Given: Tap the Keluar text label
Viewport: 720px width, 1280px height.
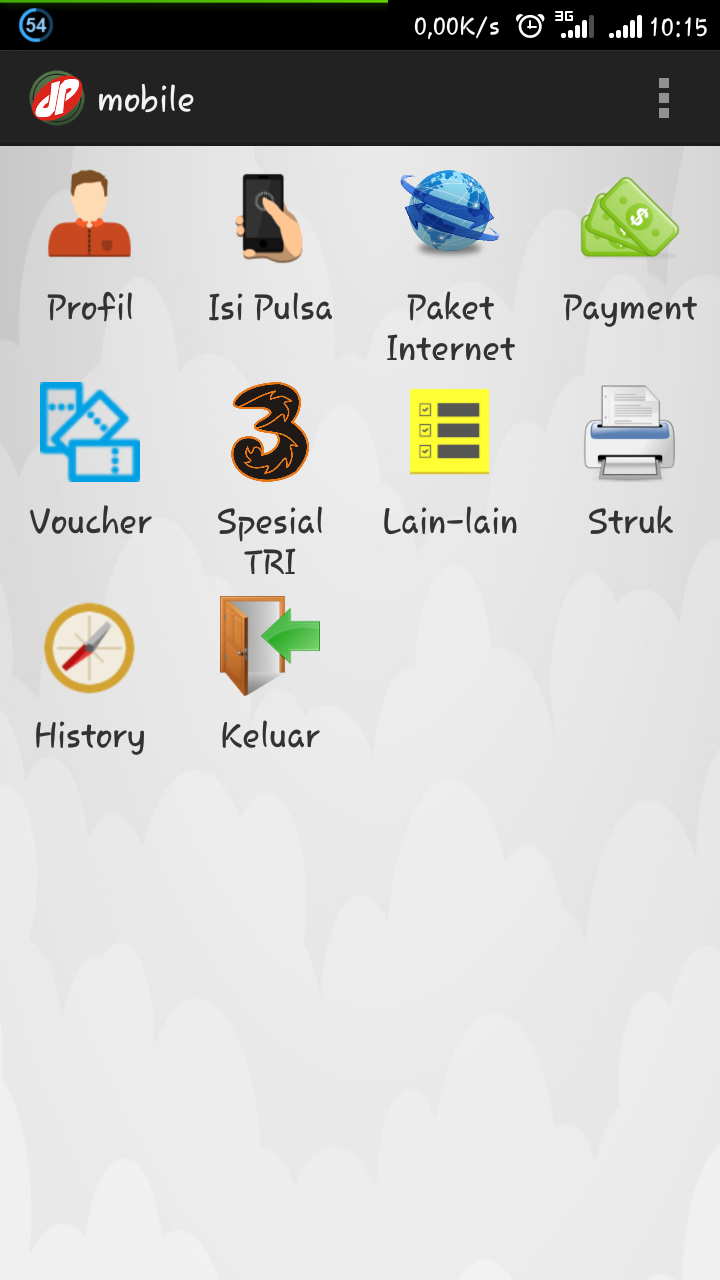Looking at the screenshot, I should pos(268,736).
